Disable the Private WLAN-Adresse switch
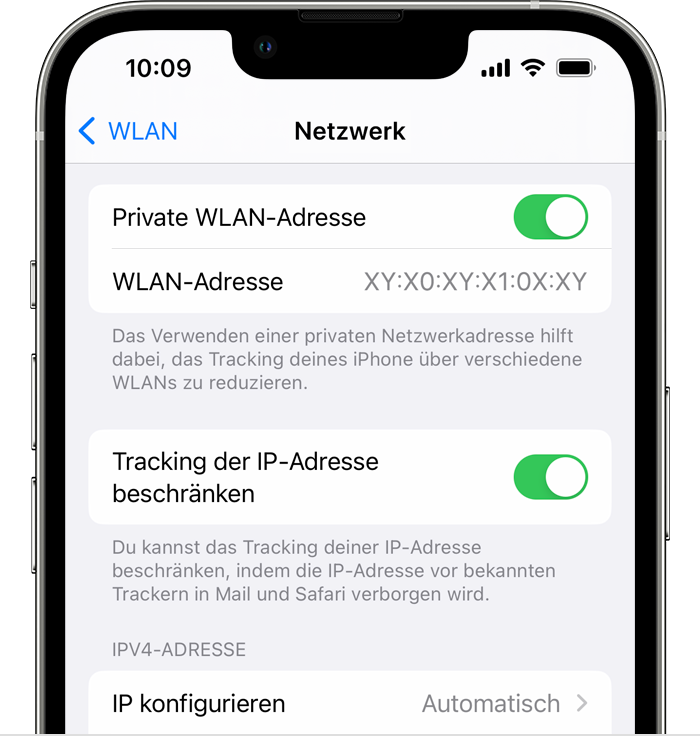Image resolution: width=700 pixels, height=736 pixels. click(550, 217)
